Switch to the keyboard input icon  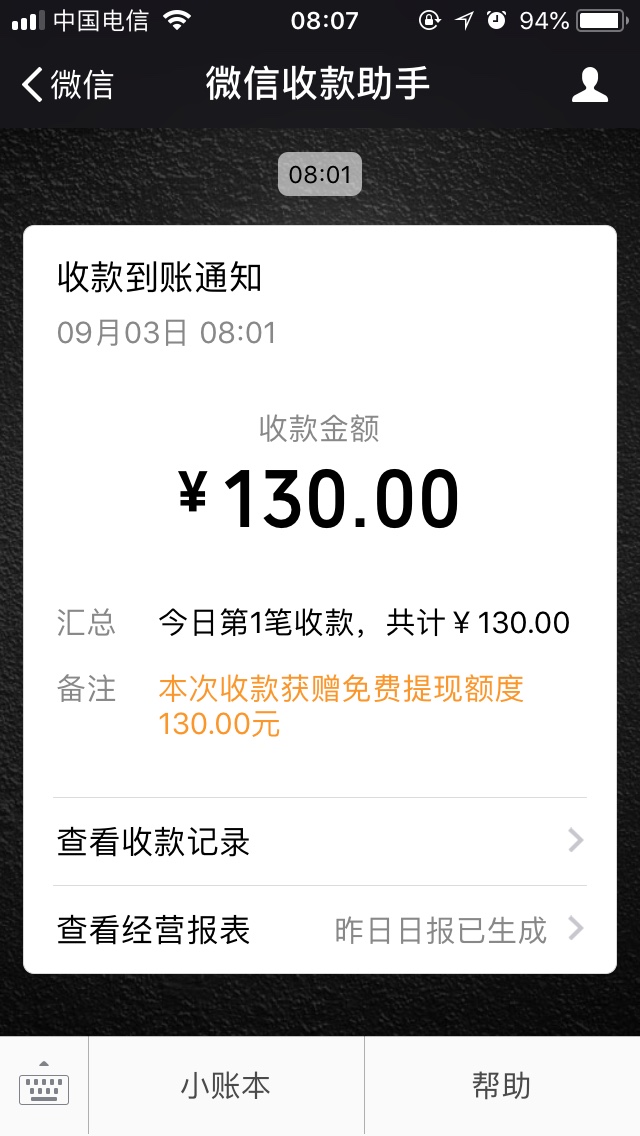tap(43, 1085)
